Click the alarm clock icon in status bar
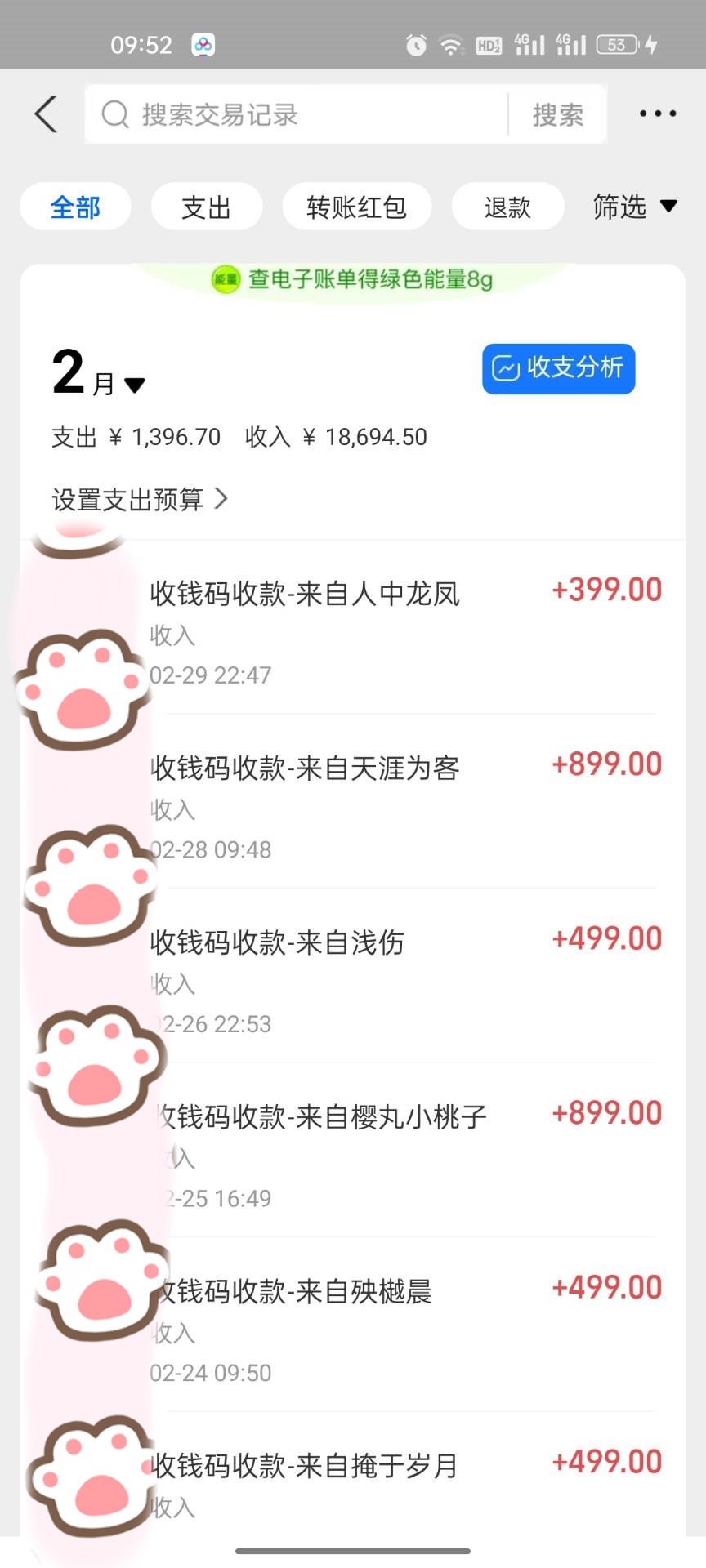 [x=415, y=45]
